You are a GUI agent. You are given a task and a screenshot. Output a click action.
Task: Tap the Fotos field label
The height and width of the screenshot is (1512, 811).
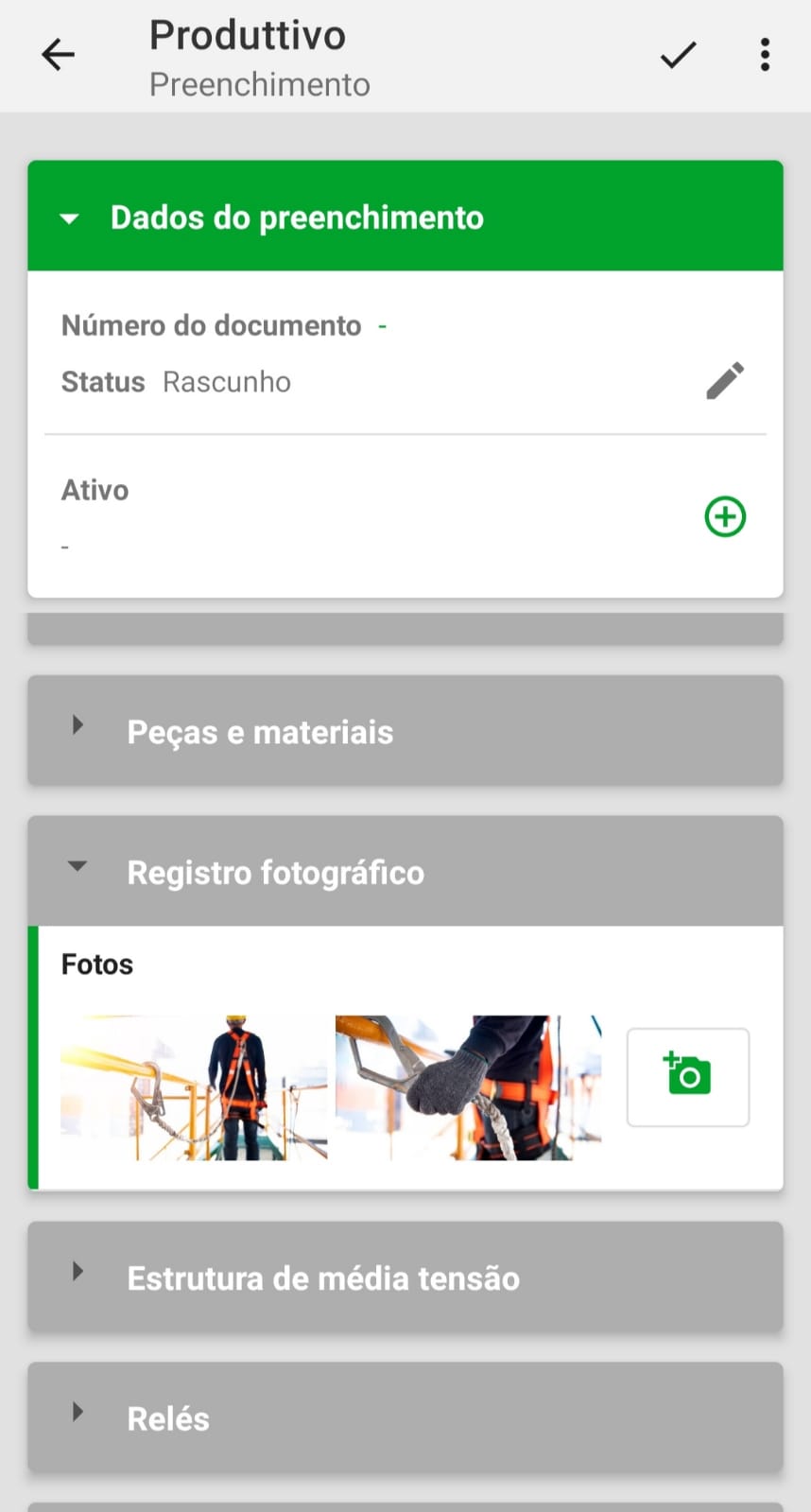point(95,964)
